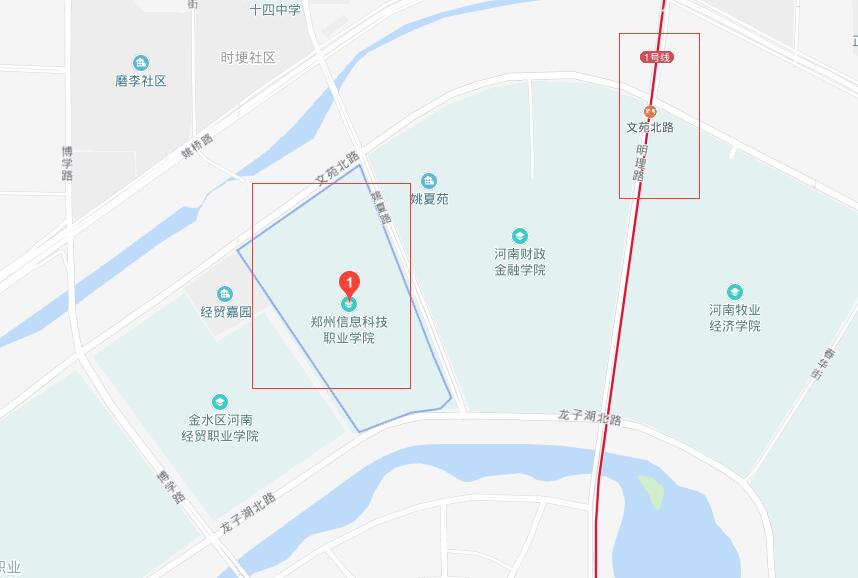Open the 磨李社区 community marker
Viewport: 858px width, 578px height.
point(141,63)
